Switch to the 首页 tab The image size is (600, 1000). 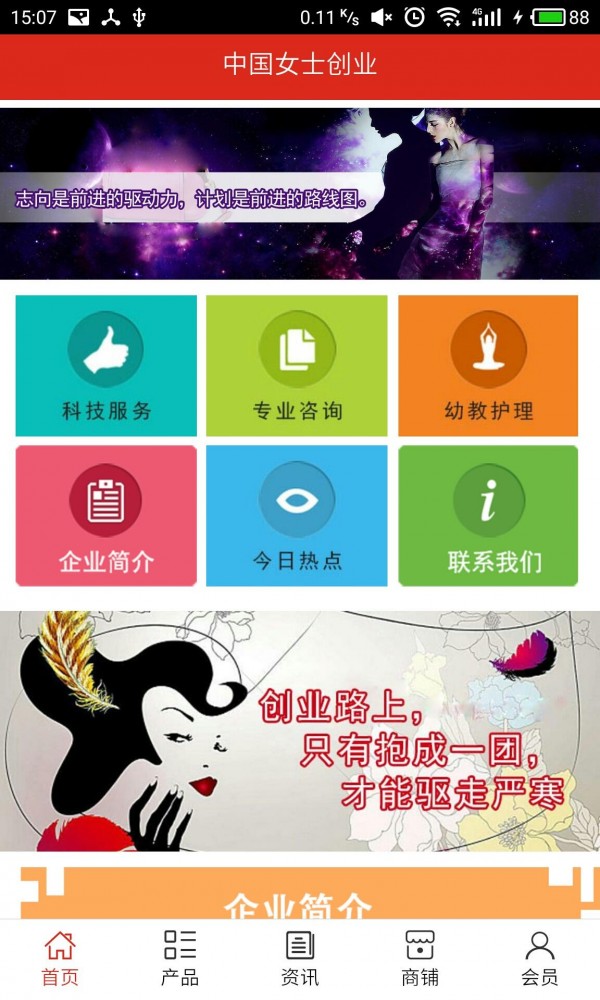60,958
